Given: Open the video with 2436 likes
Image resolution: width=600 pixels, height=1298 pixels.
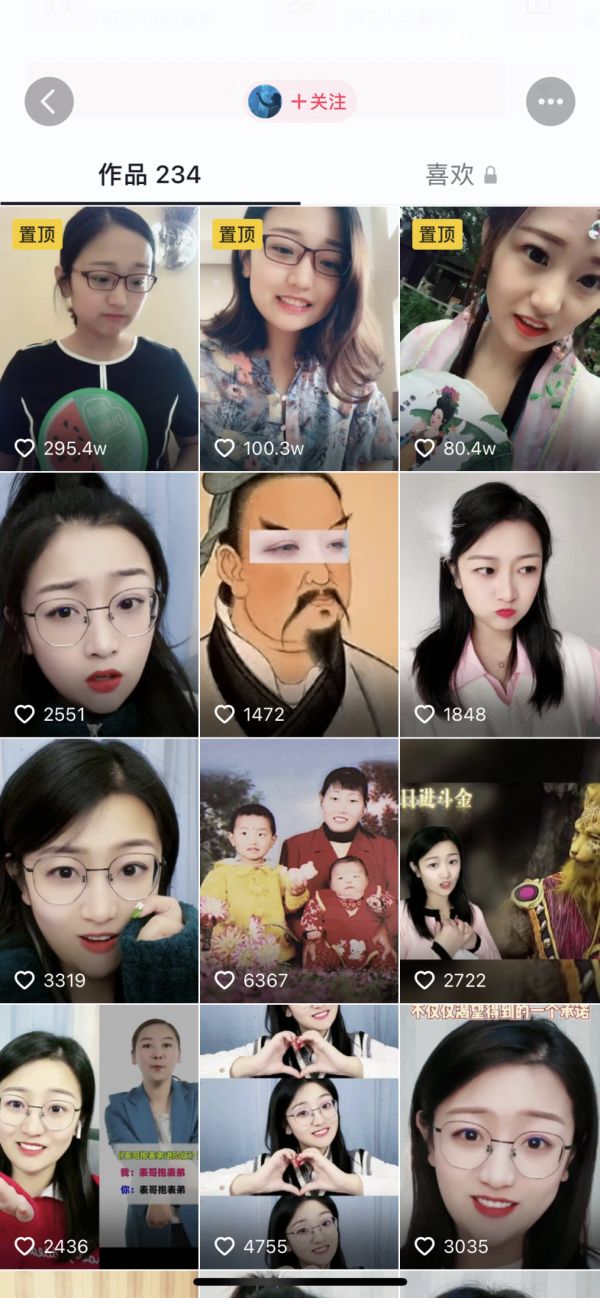Looking at the screenshot, I should 99,1136.
